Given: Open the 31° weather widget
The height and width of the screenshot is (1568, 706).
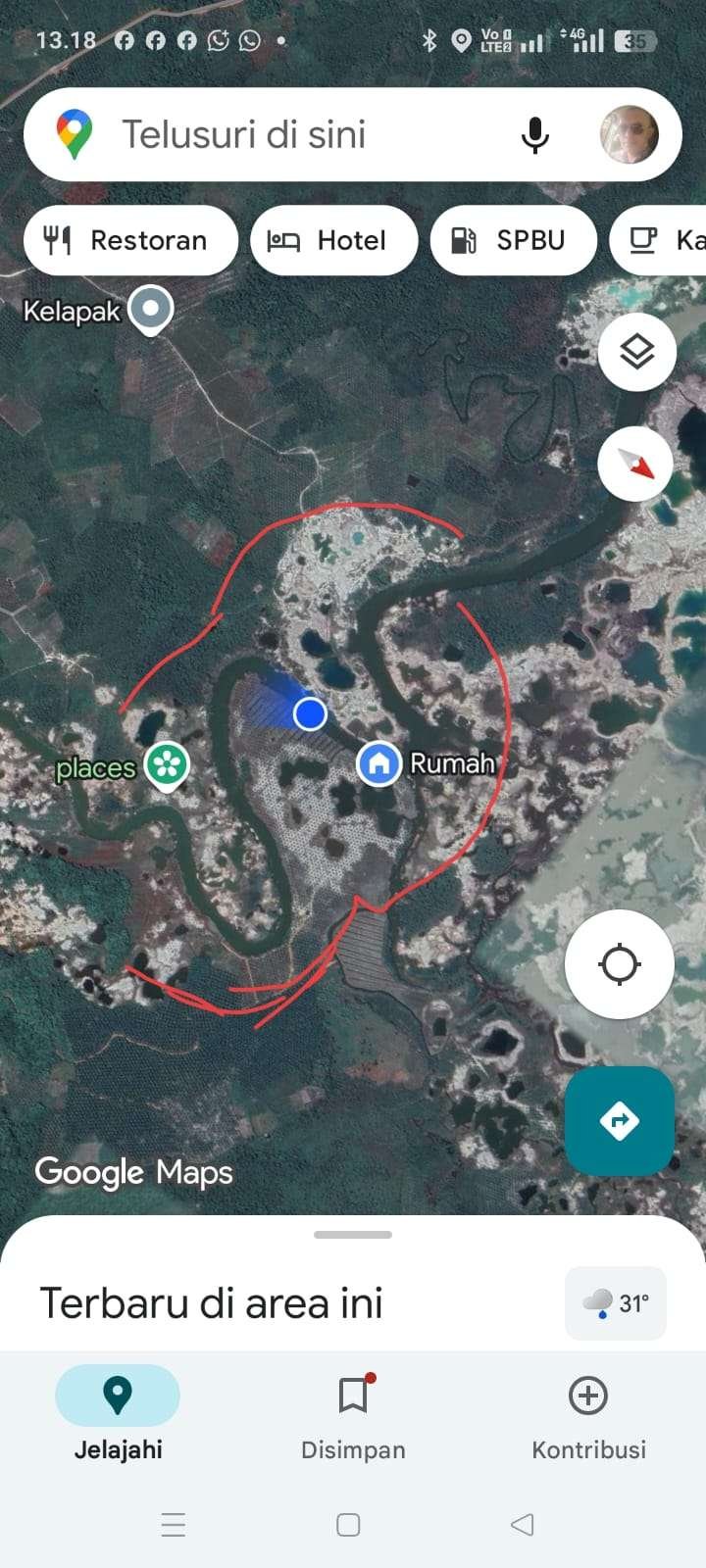Looking at the screenshot, I should (x=616, y=1302).
